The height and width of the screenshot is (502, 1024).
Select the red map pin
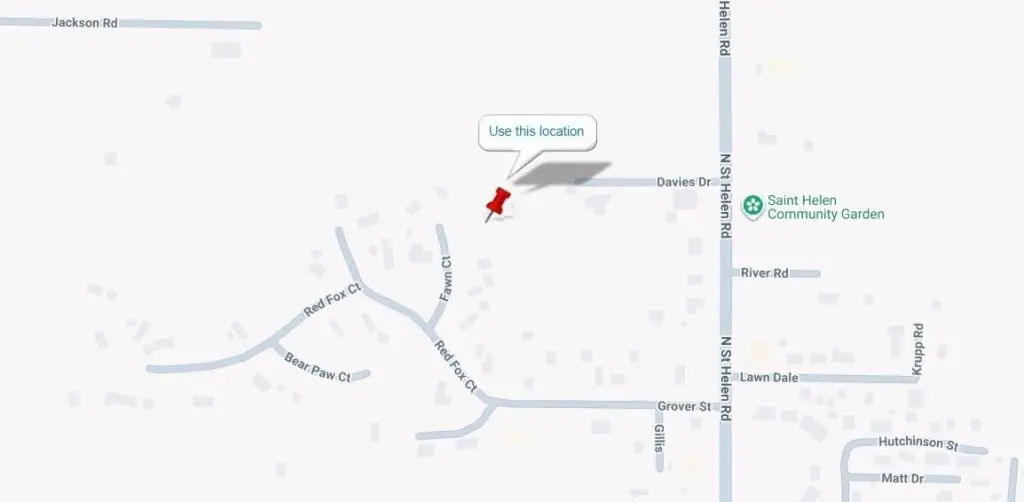pyautogui.click(x=497, y=203)
